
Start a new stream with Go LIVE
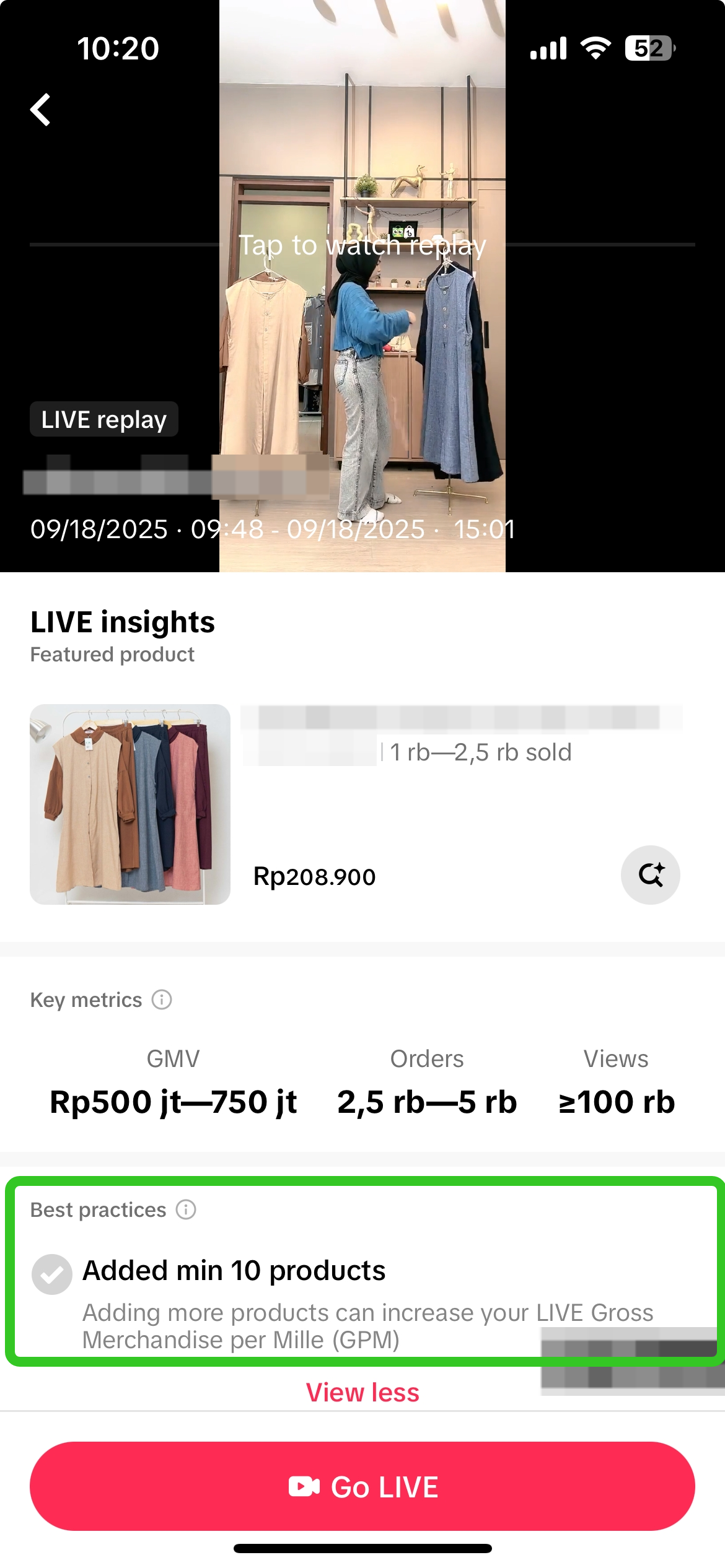pyautogui.click(x=362, y=1486)
